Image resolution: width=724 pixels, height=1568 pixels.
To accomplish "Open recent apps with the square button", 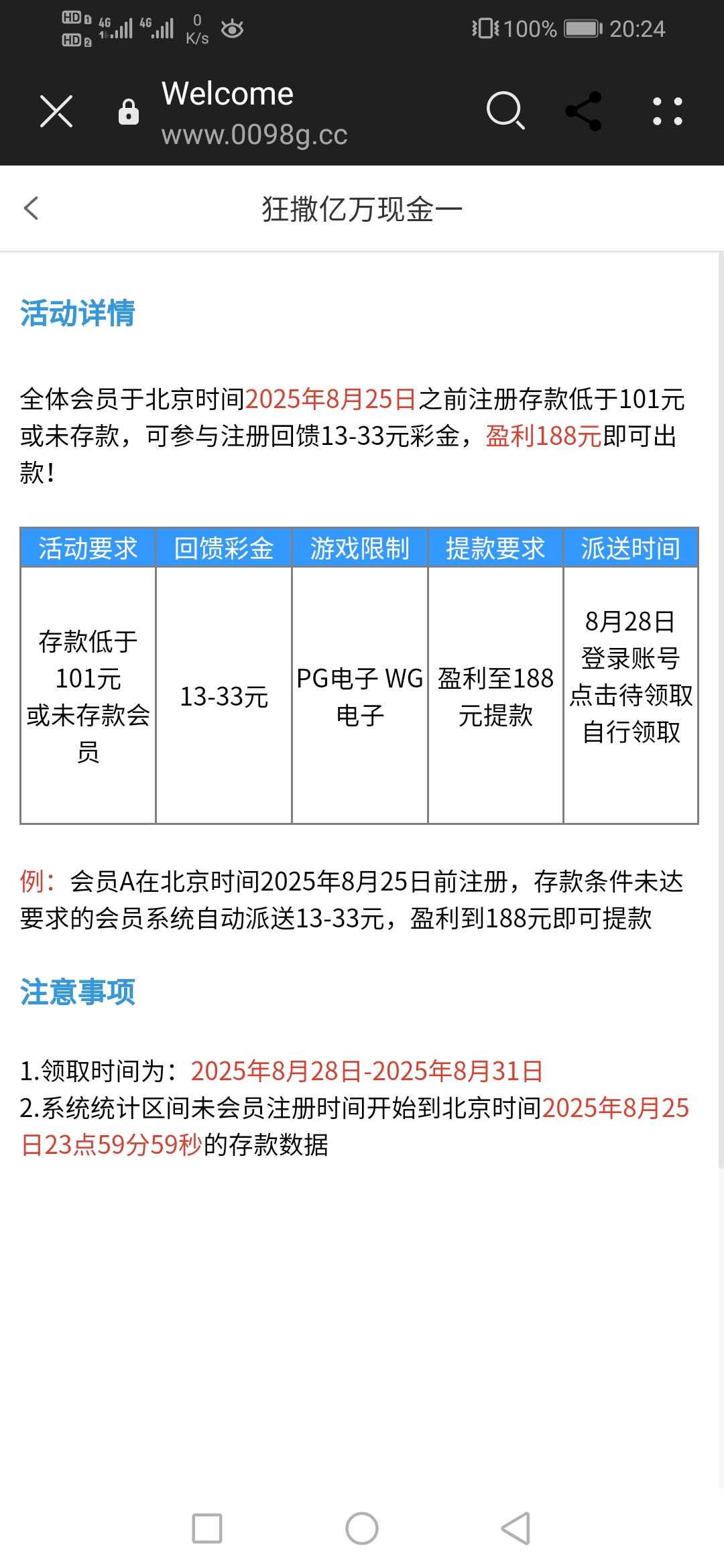I will coord(207,1528).
